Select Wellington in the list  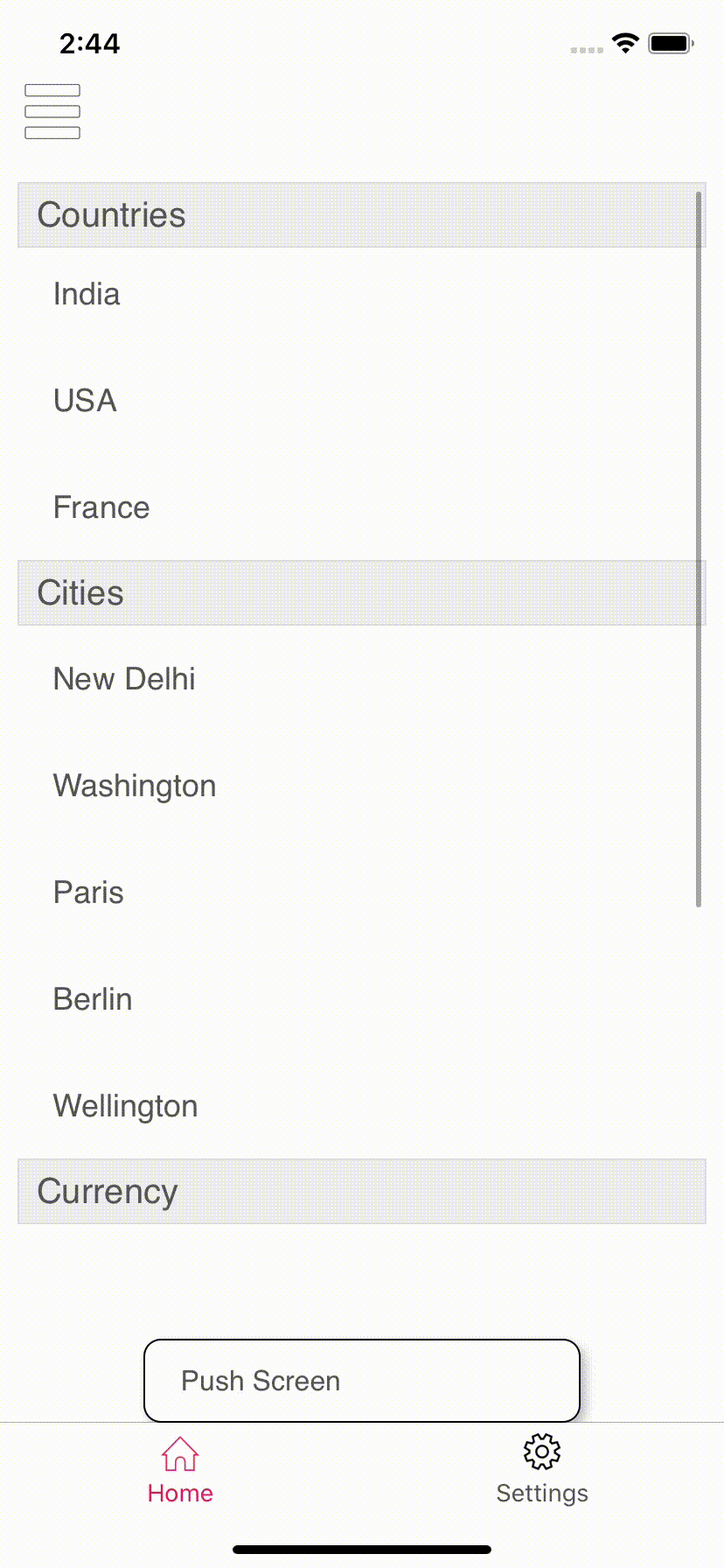click(x=362, y=1106)
